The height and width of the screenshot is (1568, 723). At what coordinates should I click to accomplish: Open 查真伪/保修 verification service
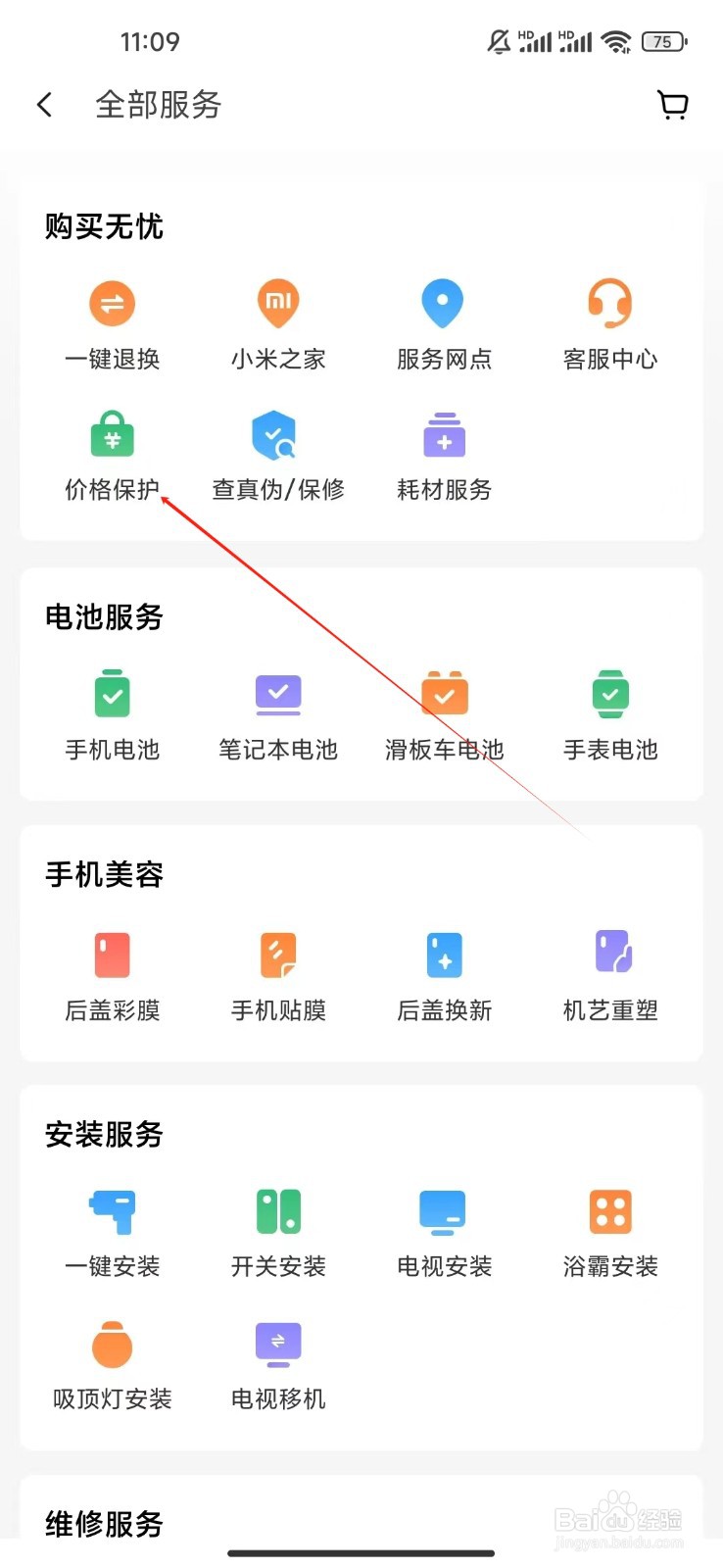[x=278, y=451]
